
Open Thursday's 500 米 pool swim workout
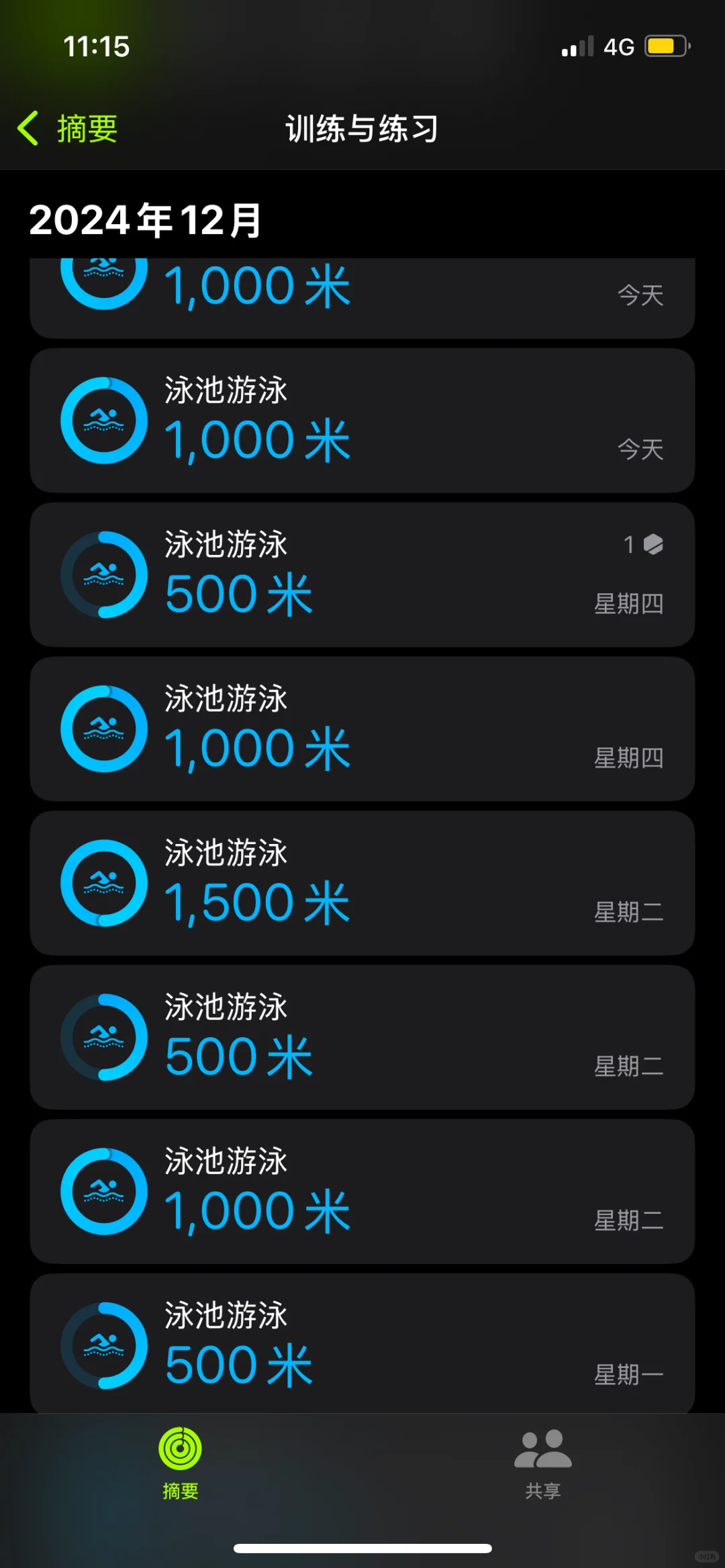pyautogui.click(x=362, y=574)
